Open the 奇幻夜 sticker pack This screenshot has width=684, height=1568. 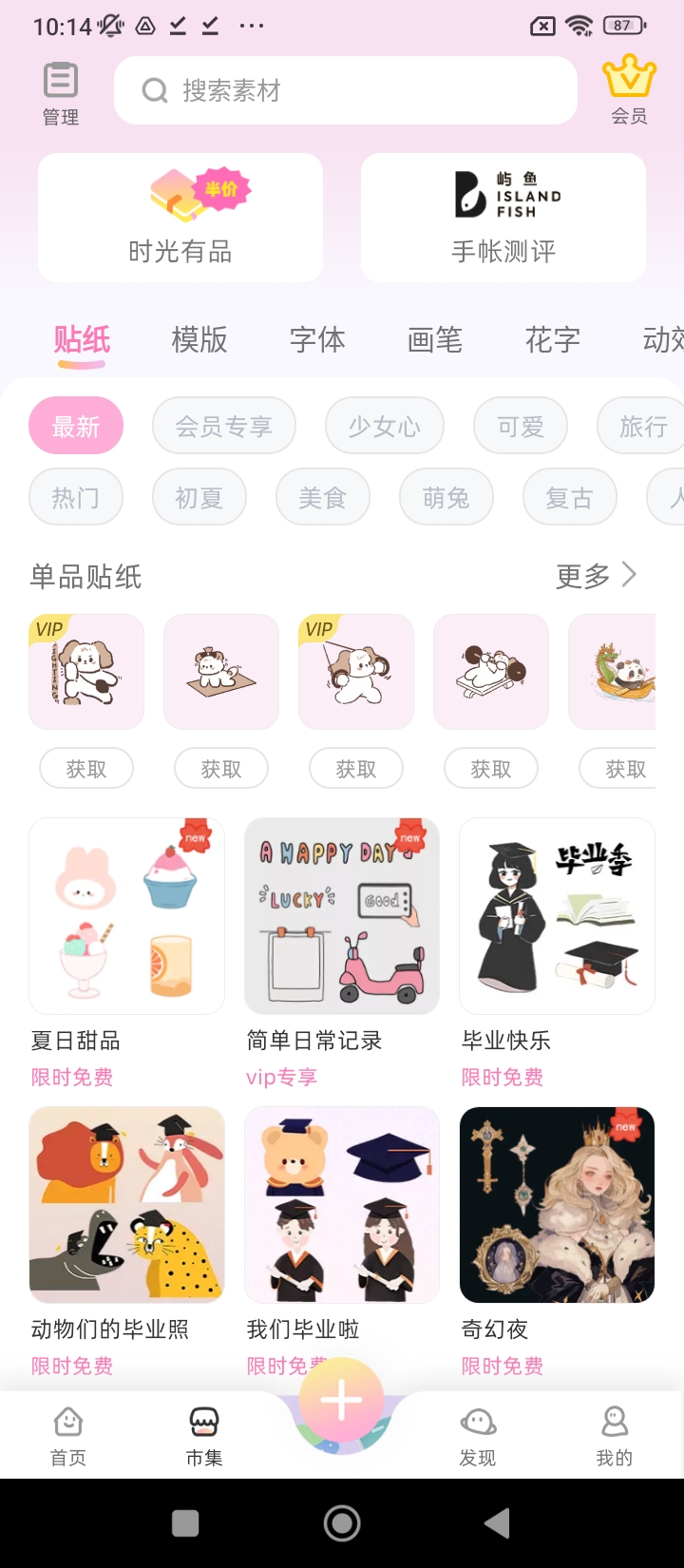pos(557,1205)
